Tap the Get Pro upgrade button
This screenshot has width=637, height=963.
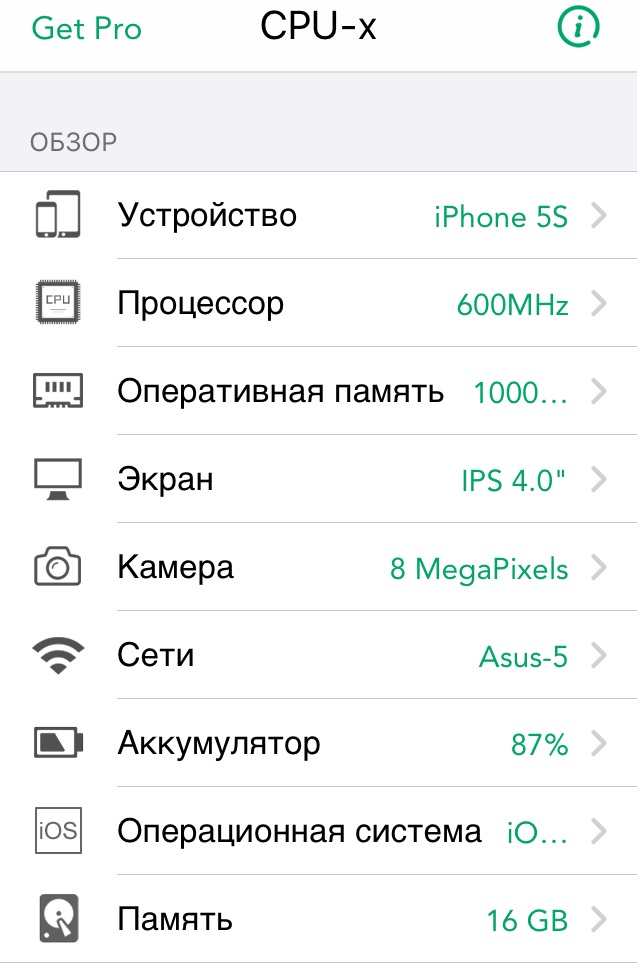[87, 29]
